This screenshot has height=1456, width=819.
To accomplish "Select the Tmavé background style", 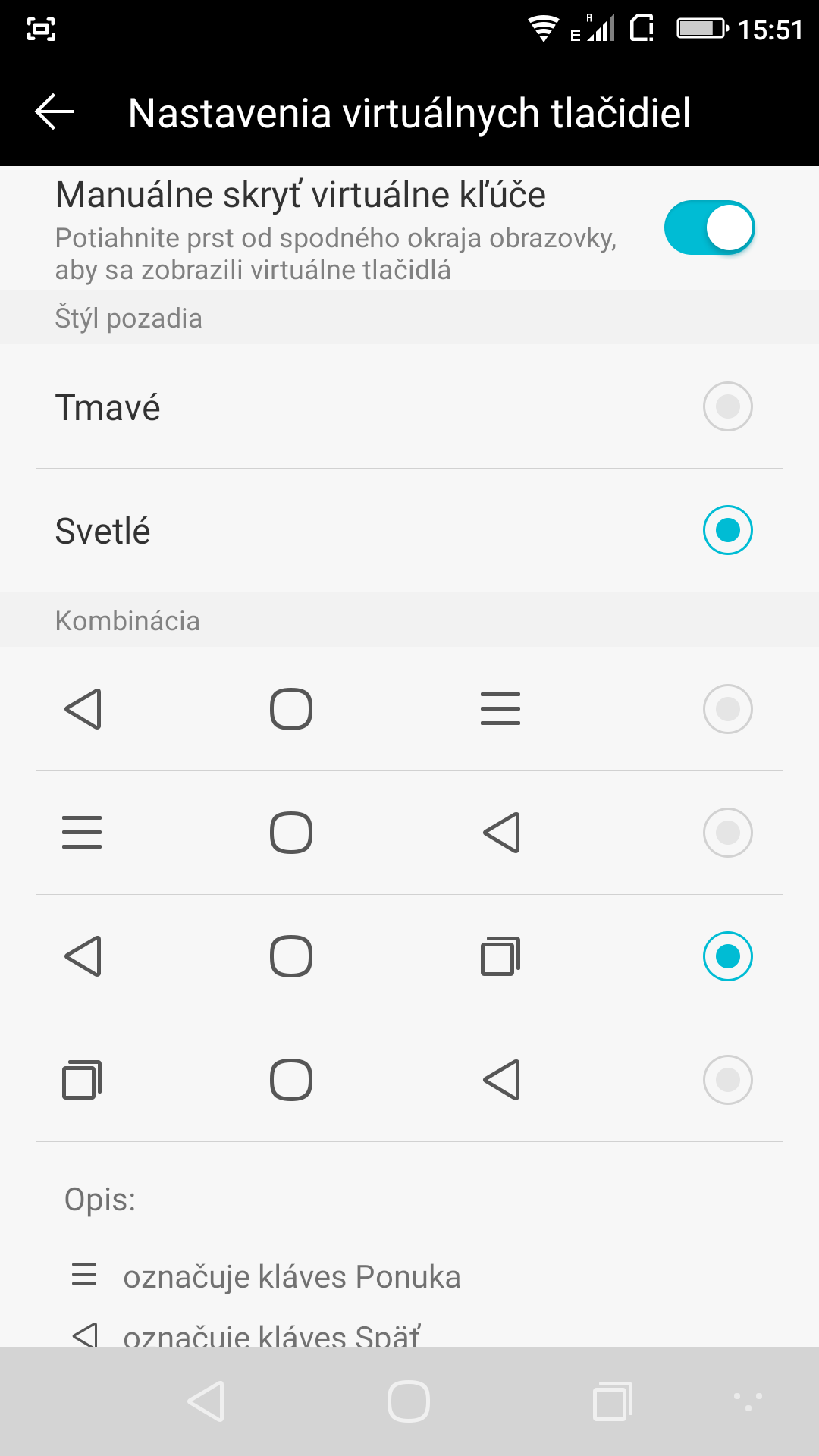I will click(409, 406).
